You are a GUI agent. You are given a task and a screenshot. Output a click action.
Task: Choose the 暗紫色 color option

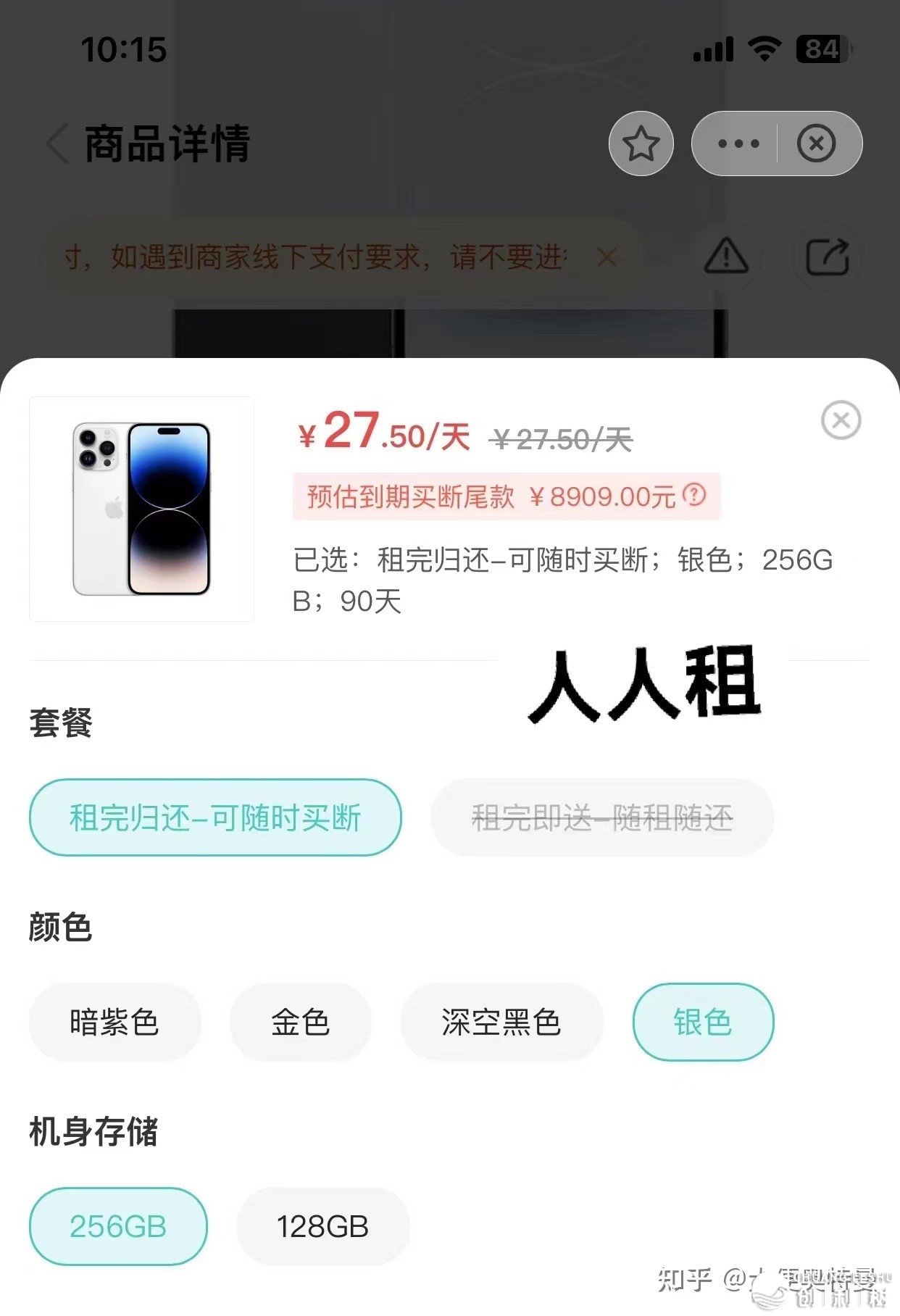point(114,1023)
